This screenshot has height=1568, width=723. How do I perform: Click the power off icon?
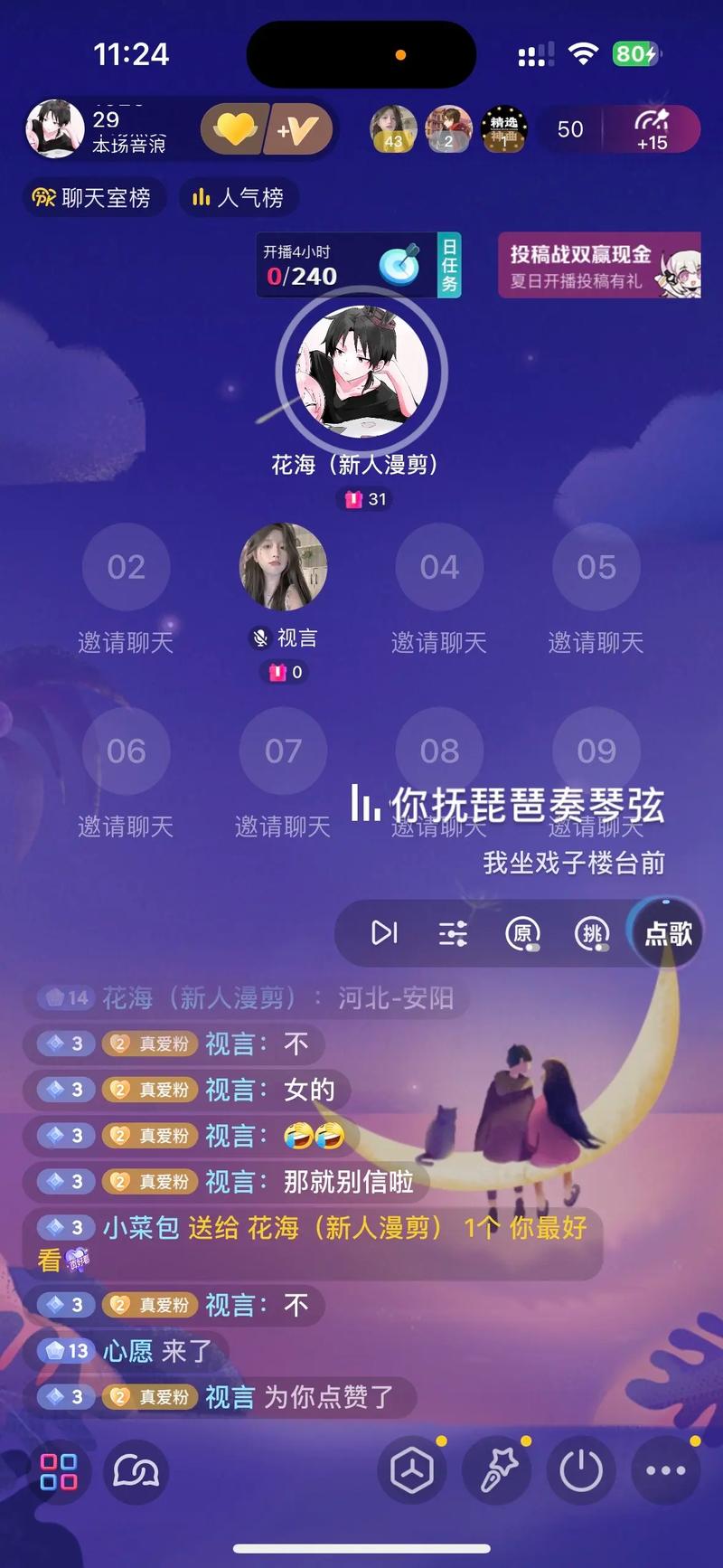[x=579, y=1472]
